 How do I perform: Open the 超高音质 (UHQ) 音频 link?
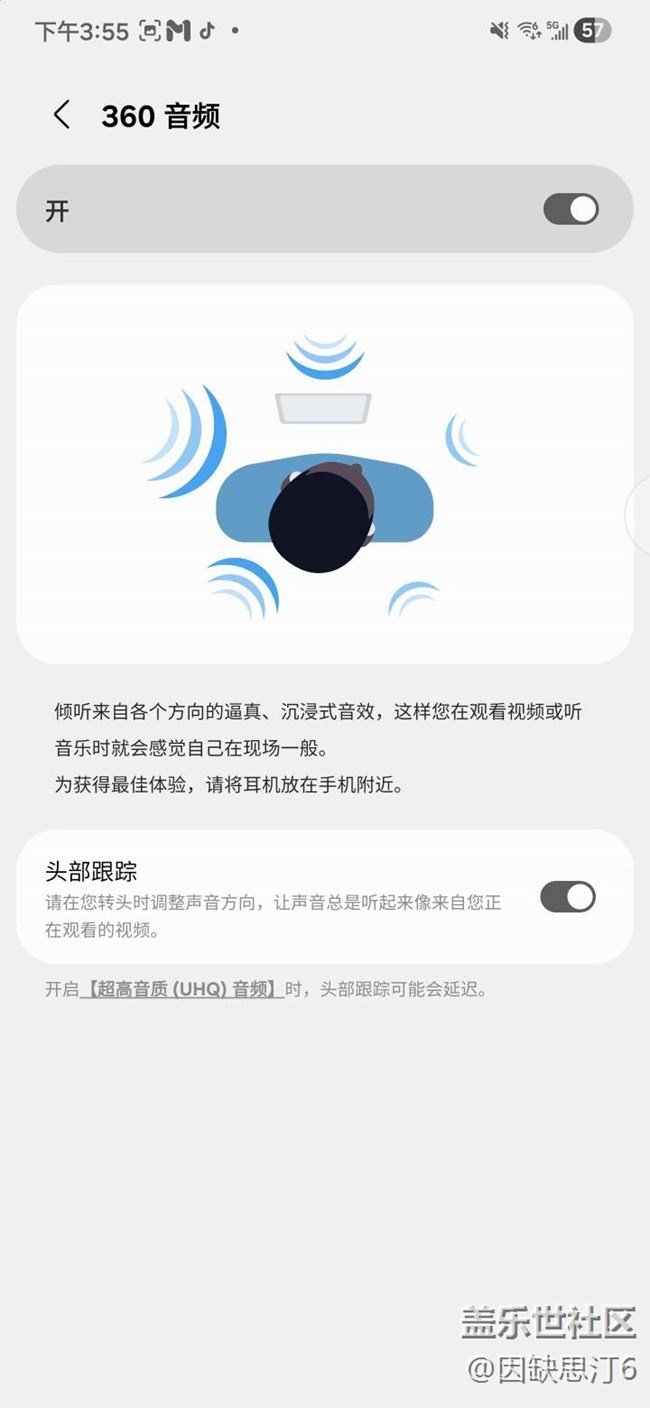coord(181,990)
